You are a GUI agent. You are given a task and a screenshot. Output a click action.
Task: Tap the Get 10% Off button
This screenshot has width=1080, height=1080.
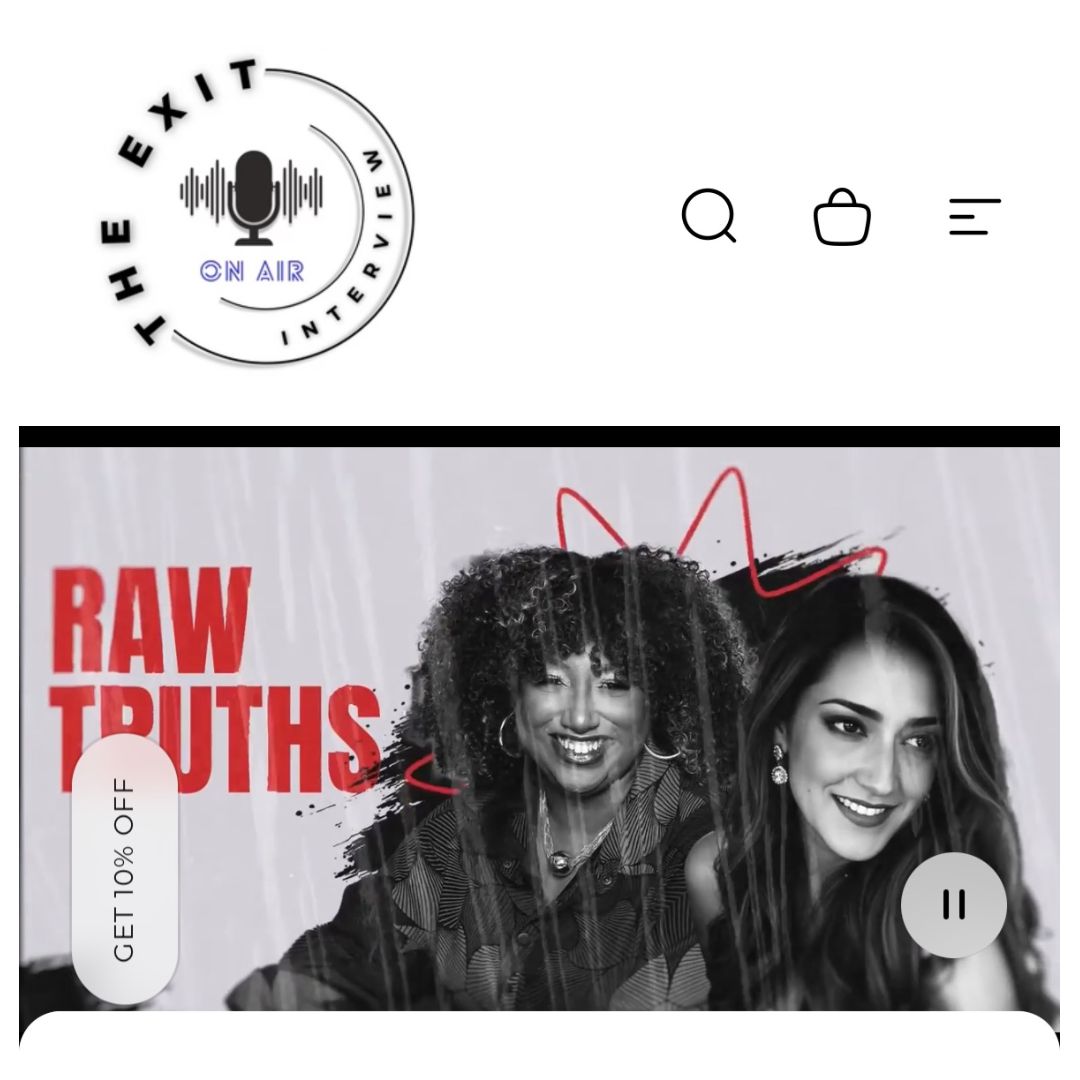pyautogui.click(x=125, y=869)
